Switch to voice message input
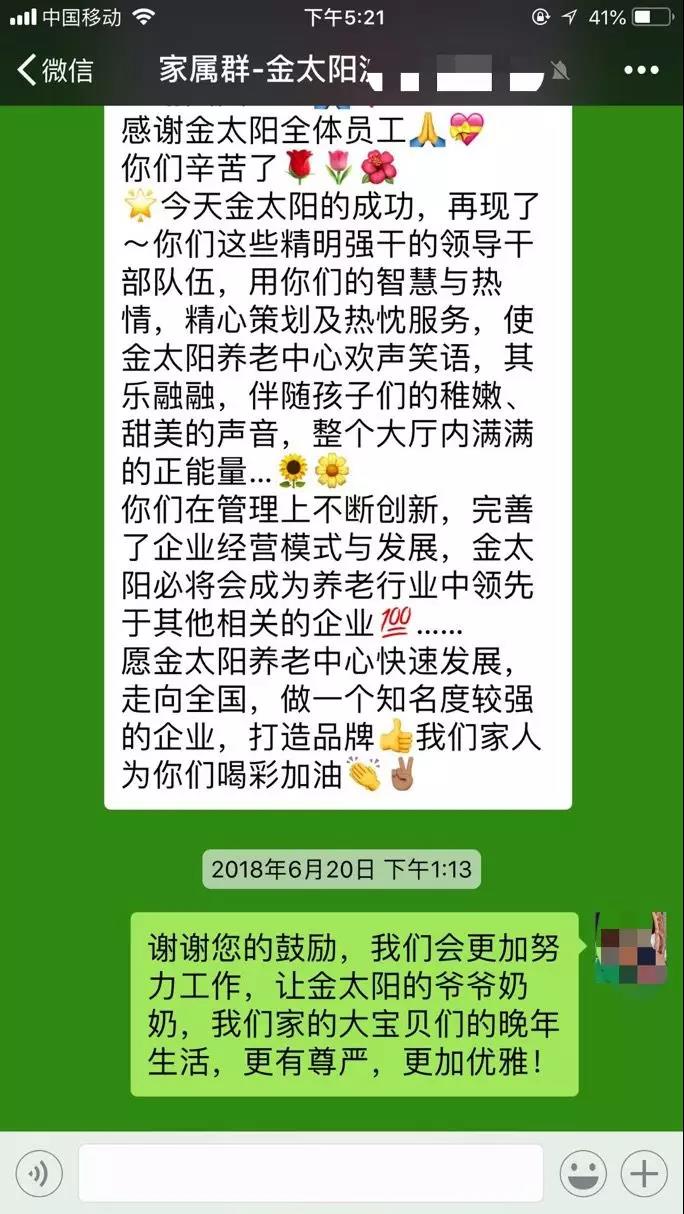The image size is (684, 1214). tap(39, 1173)
